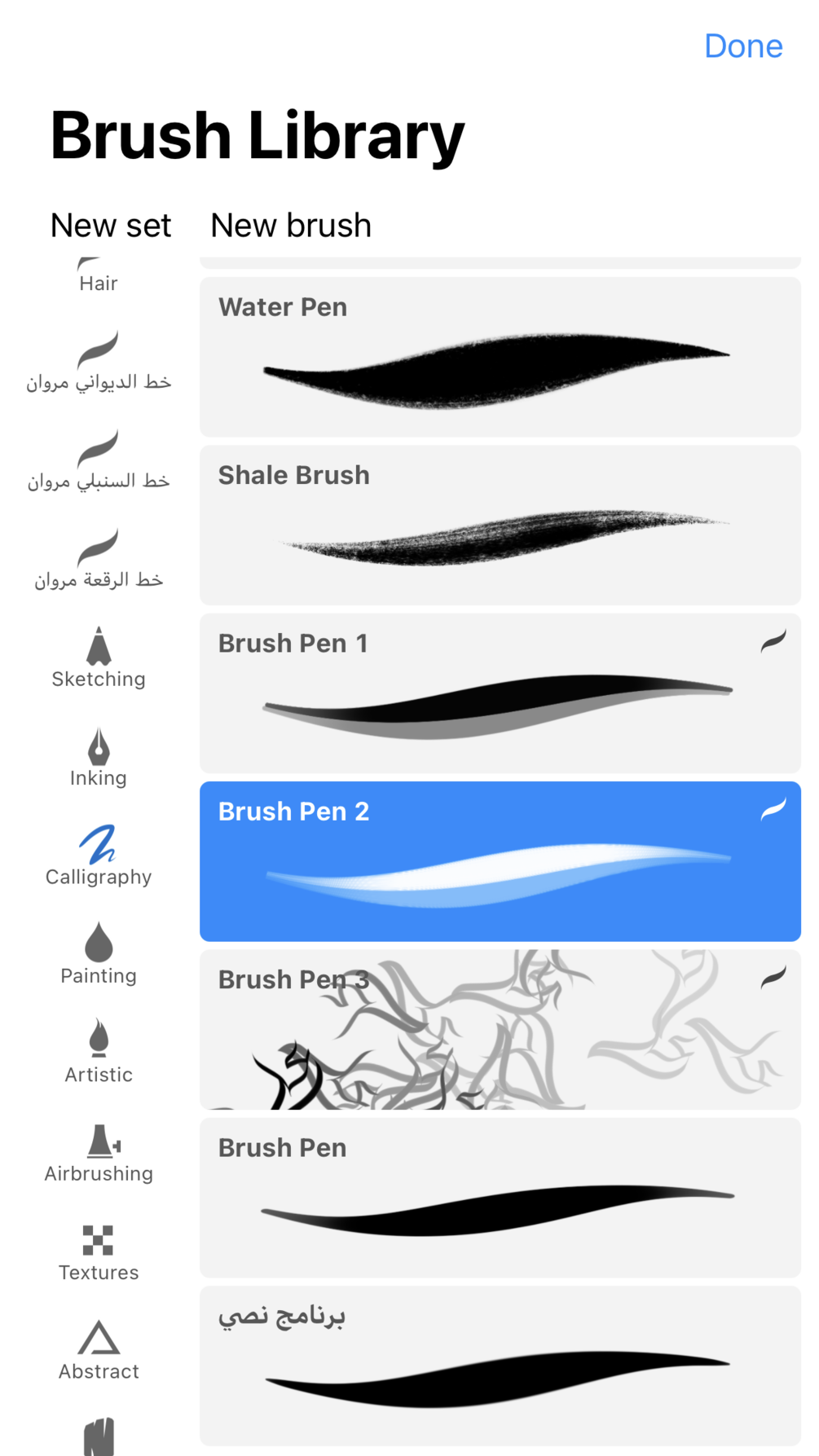
Task: Open the خط السنبلي مروان brush set
Action: (99, 462)
